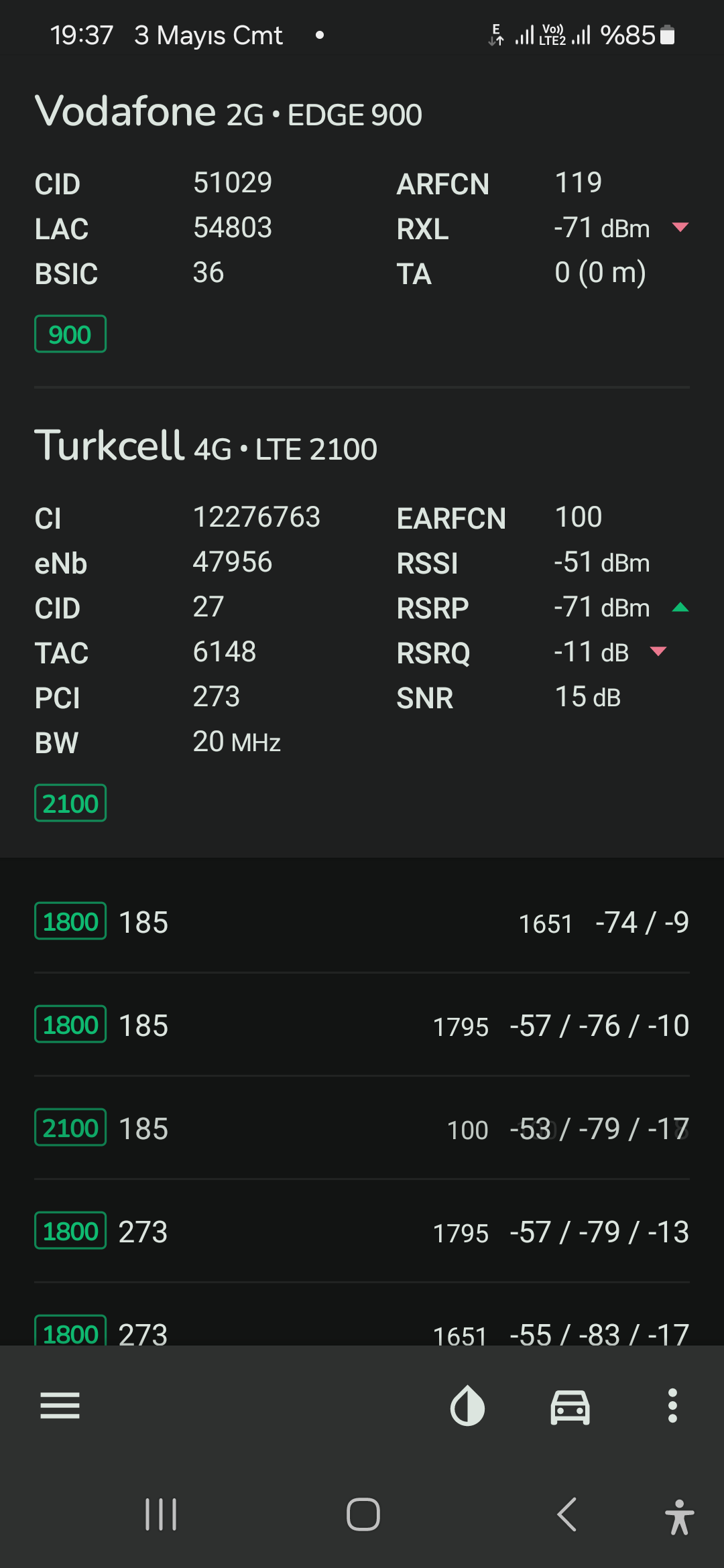This screenshot has height=1568, width=724.
Task: Open recent apps from the navigation bar
Action: tap(161, 1514)
